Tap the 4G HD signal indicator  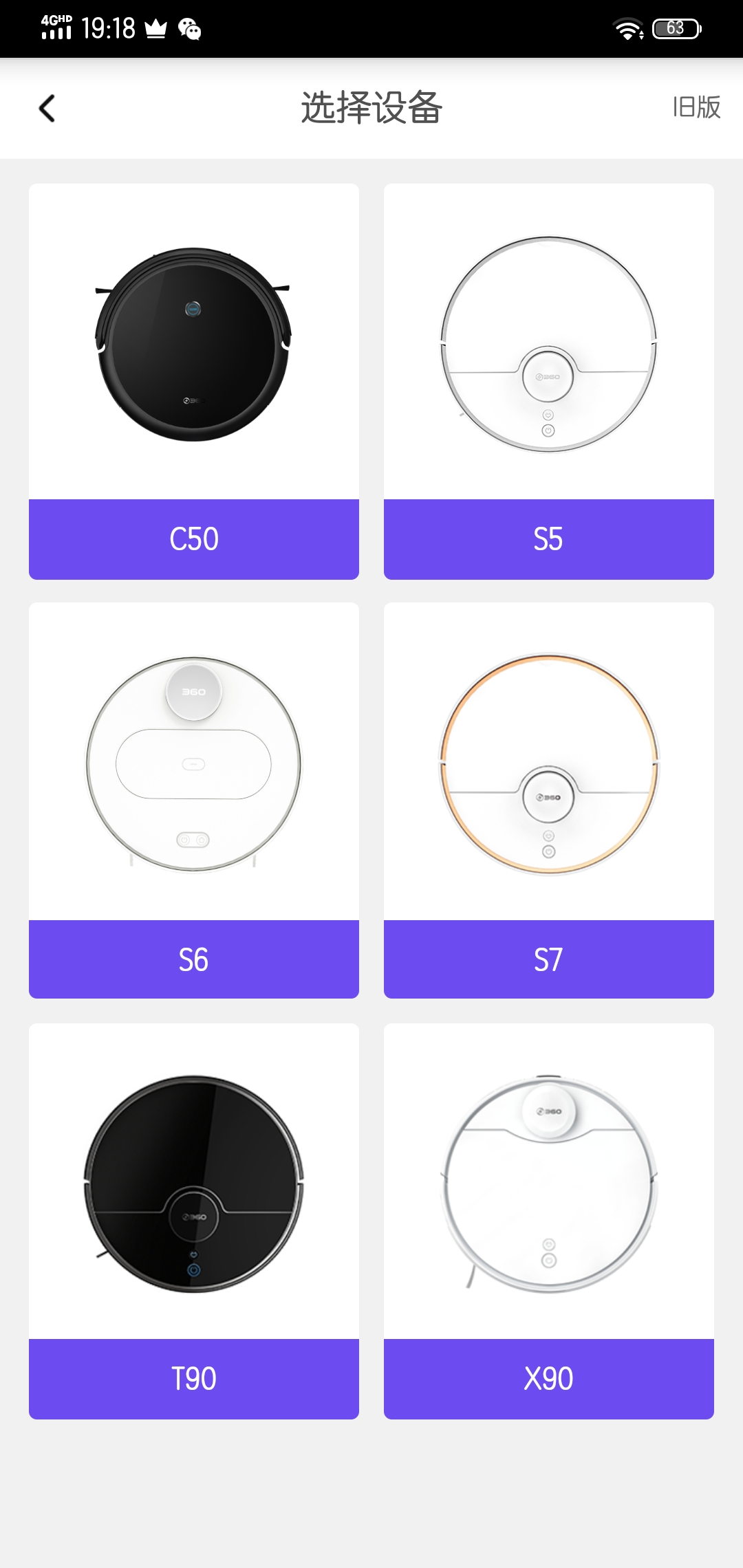pyautogui.click(x=54, y=26)
